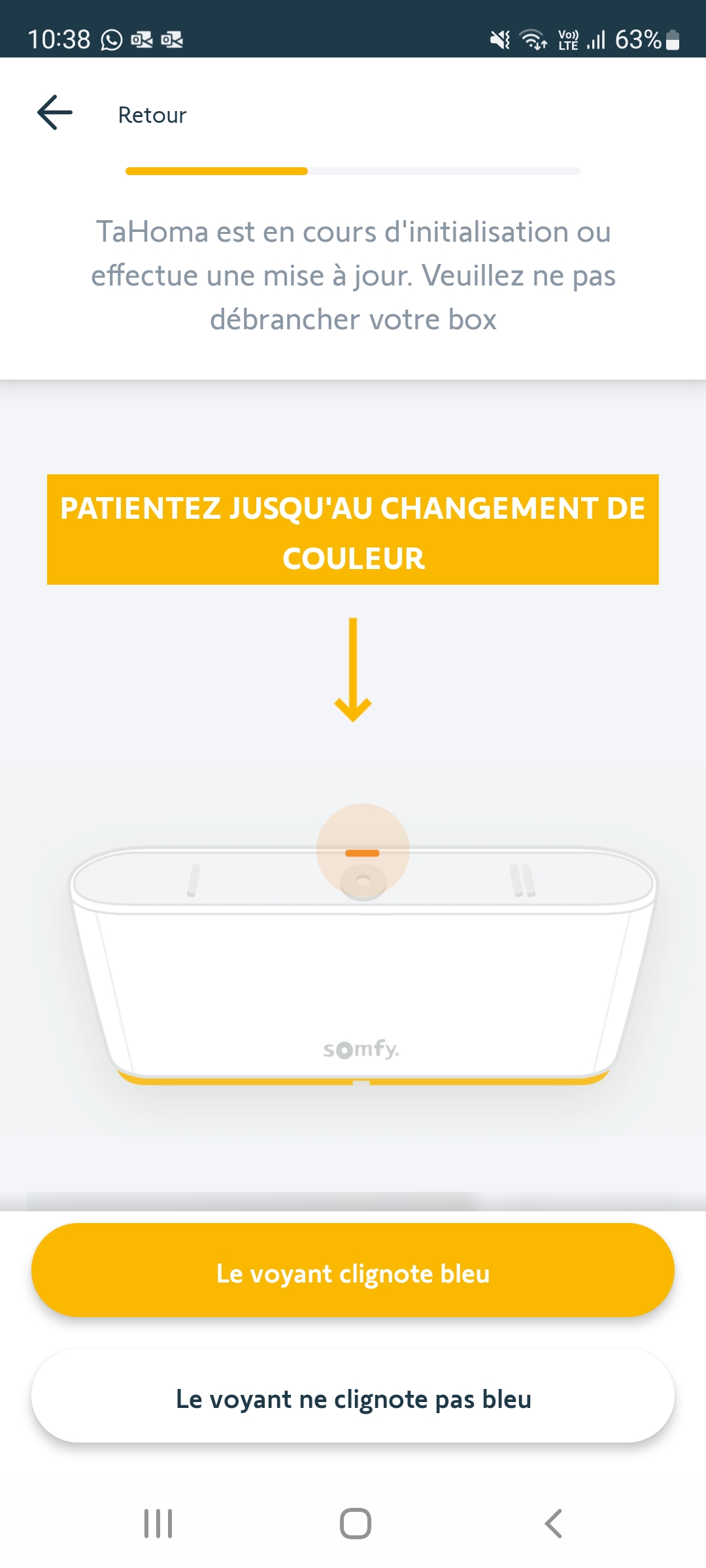Viewport: 706px width, 1568px height.
Task: Open recent apps from the navigation bar
Action: point(158,1524)
